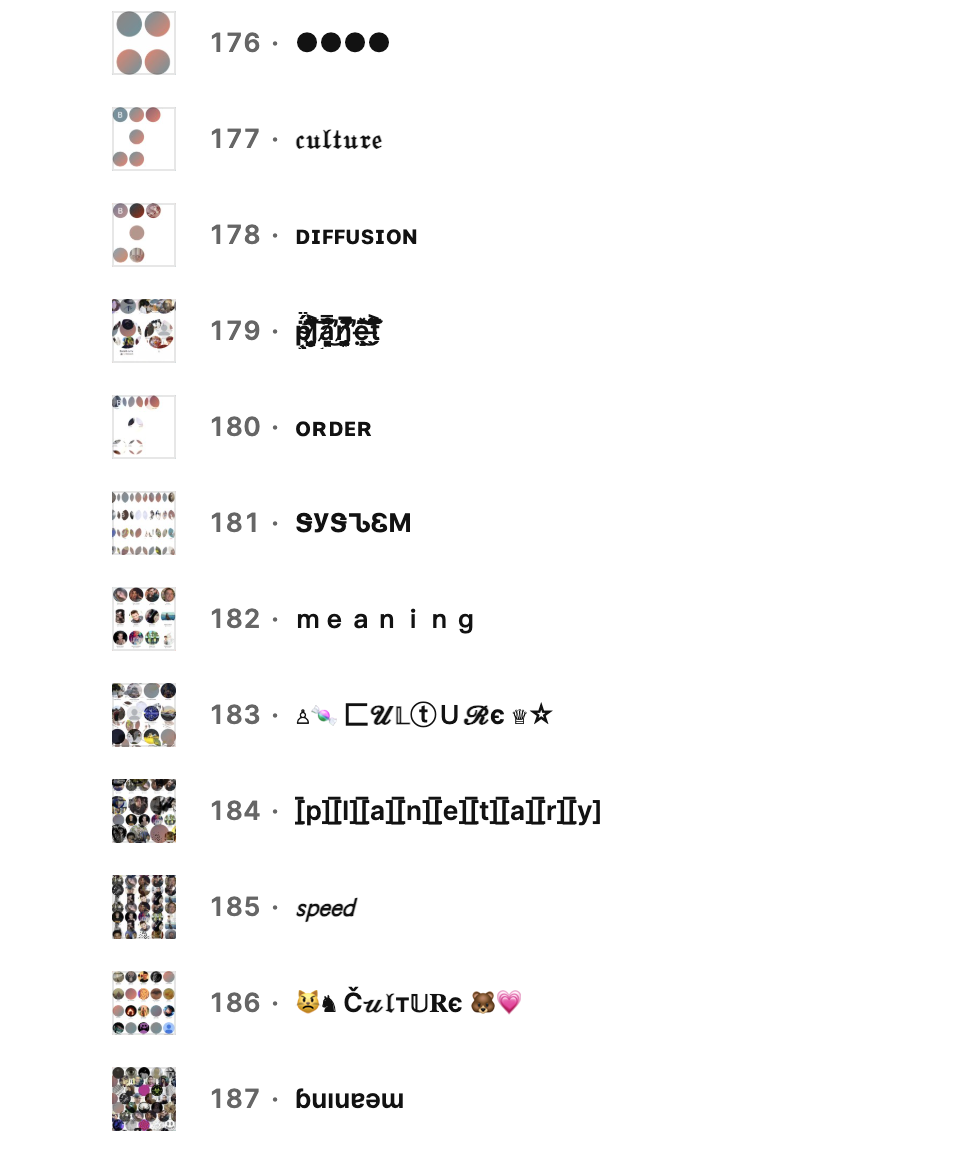
Task: Open item 180 titled ORDER
Action: [x=333, y=429]
